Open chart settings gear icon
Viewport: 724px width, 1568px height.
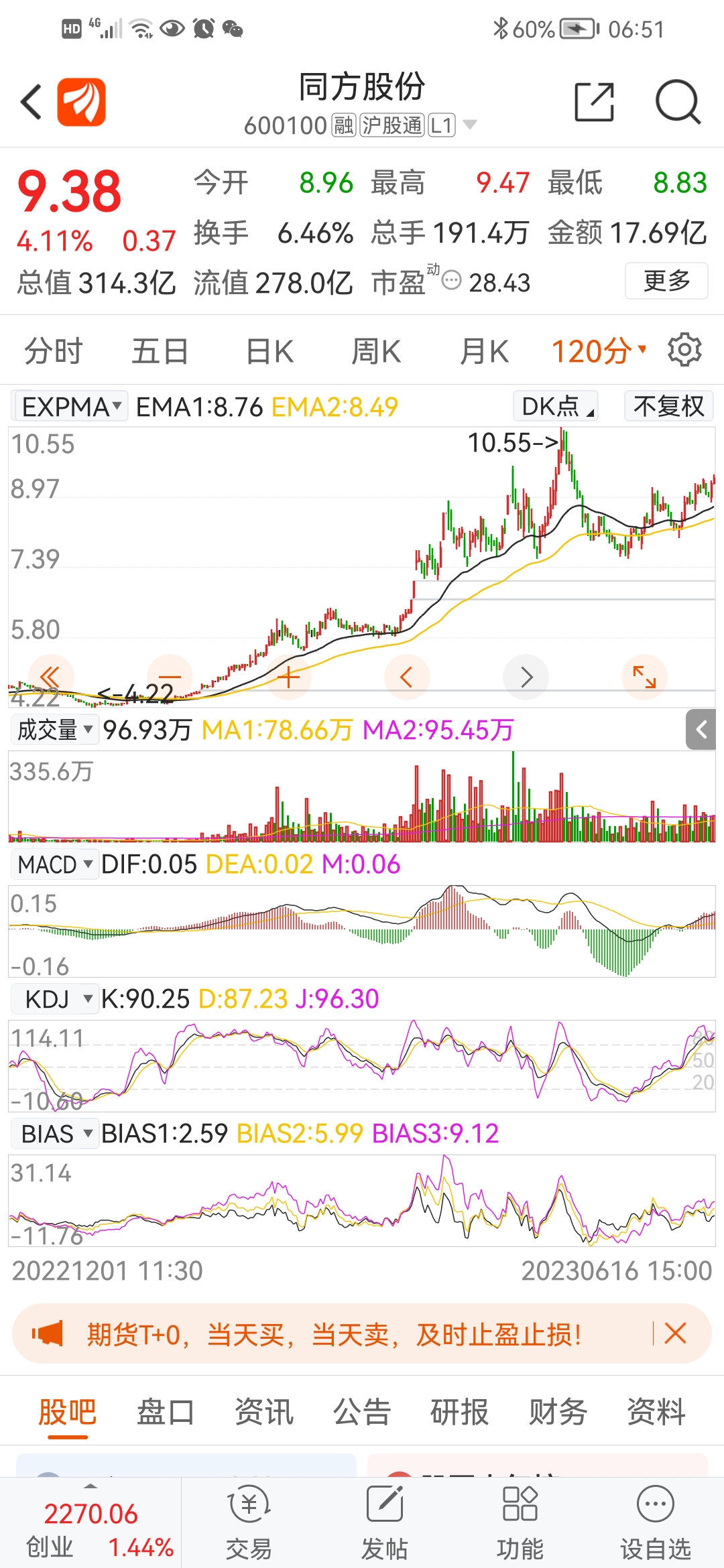click(x=684, y=350)
